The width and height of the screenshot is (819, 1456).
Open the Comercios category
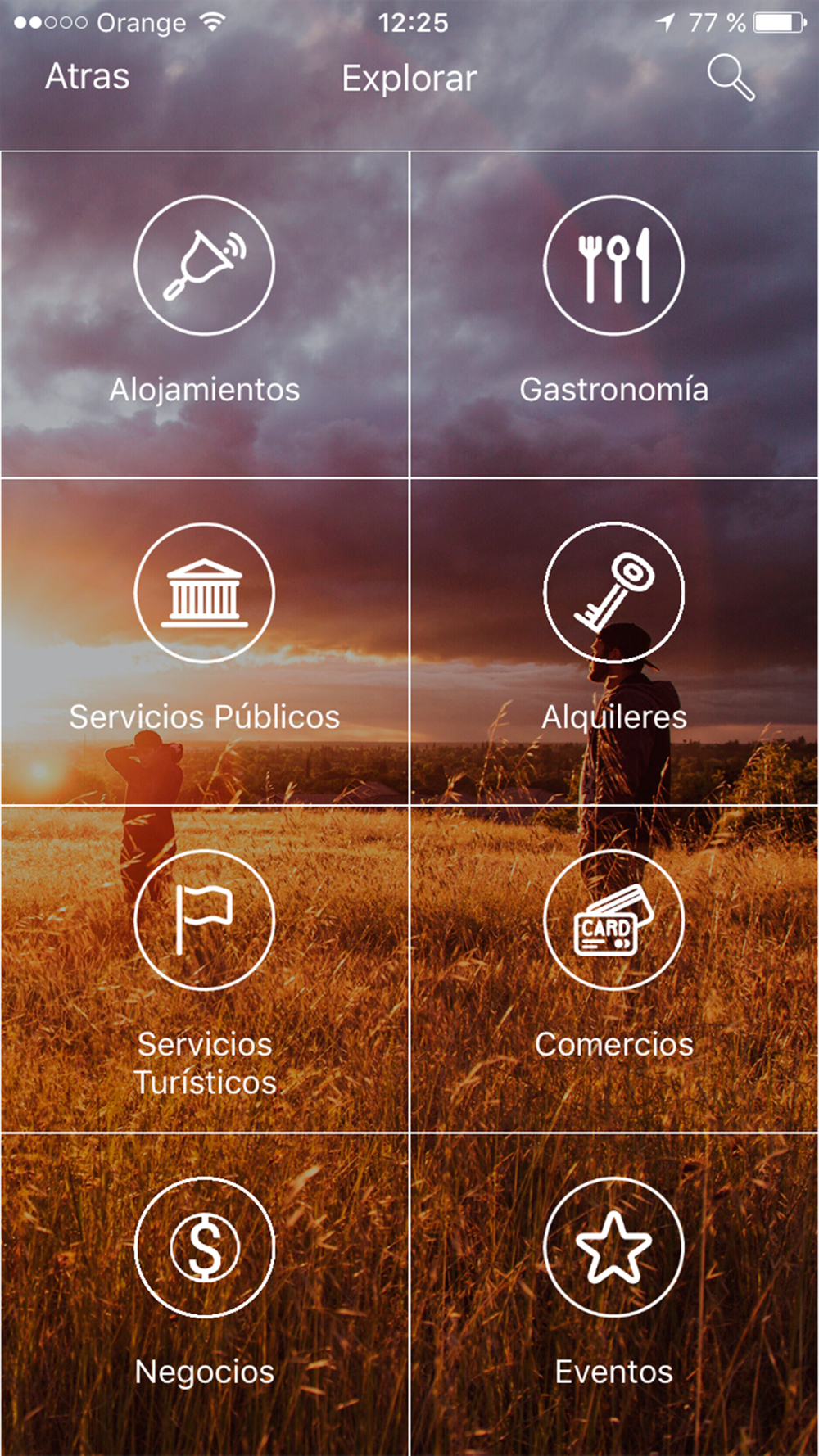tap(614, 970)
